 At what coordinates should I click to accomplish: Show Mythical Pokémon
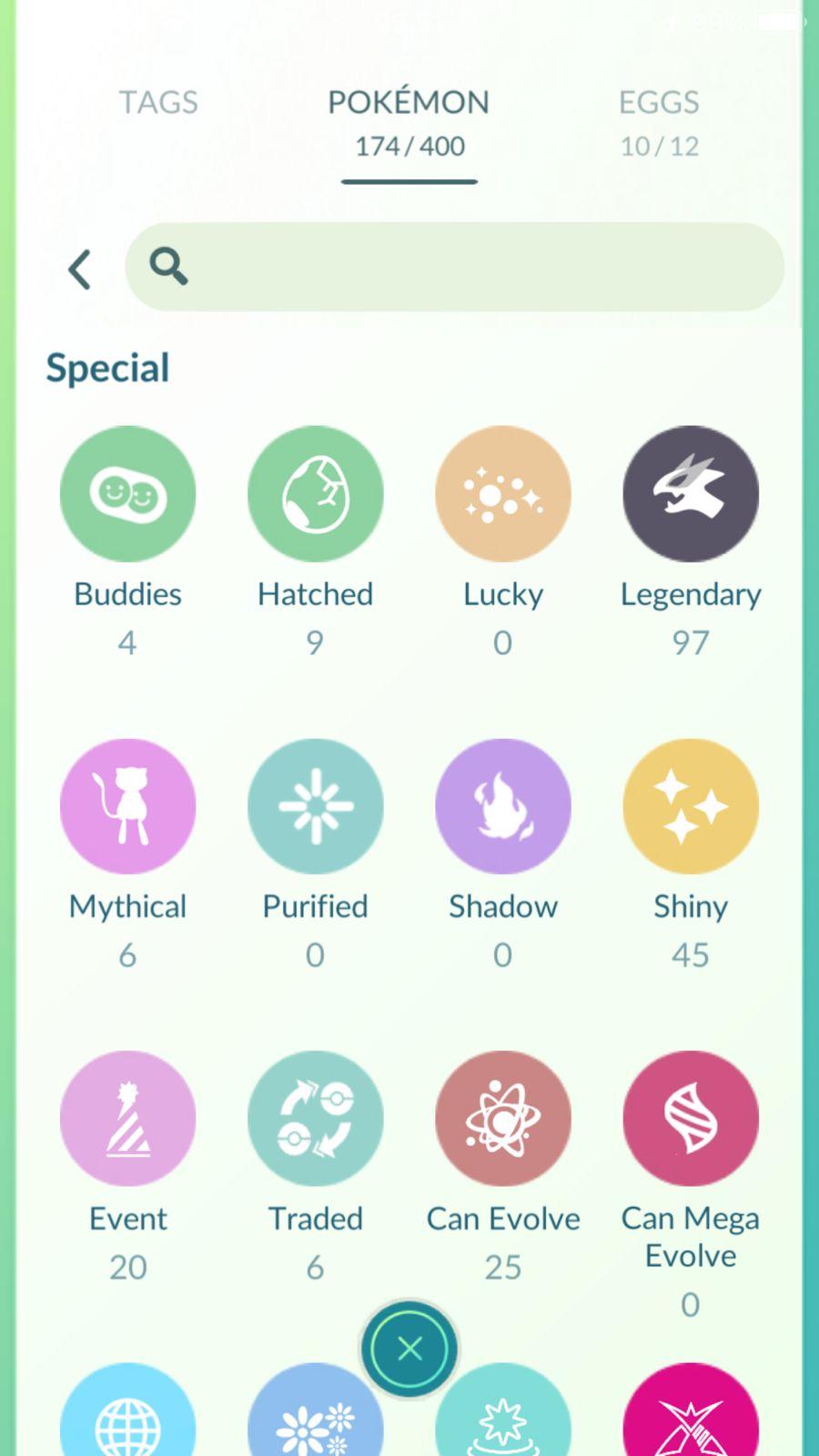tap(127, 806)
